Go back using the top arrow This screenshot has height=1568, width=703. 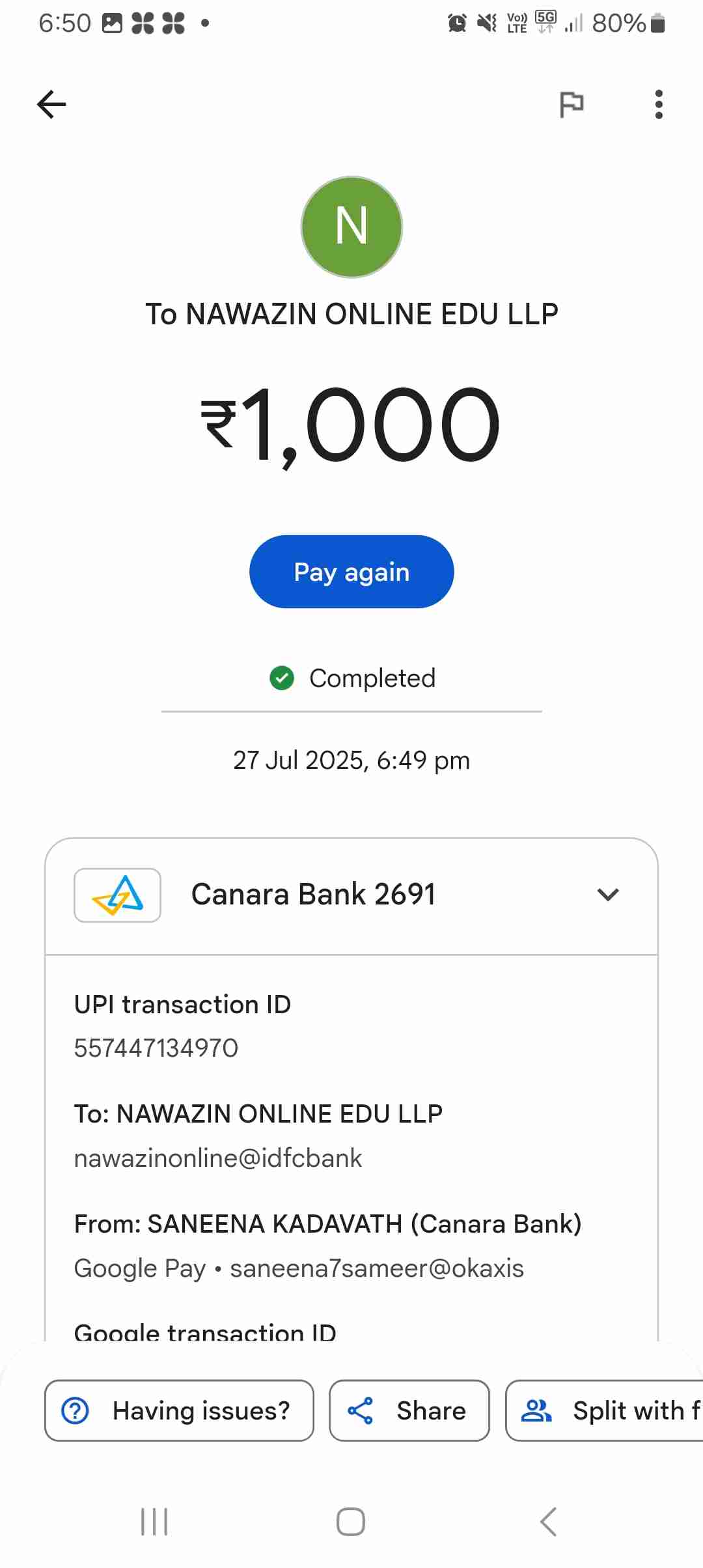(51, 104)
